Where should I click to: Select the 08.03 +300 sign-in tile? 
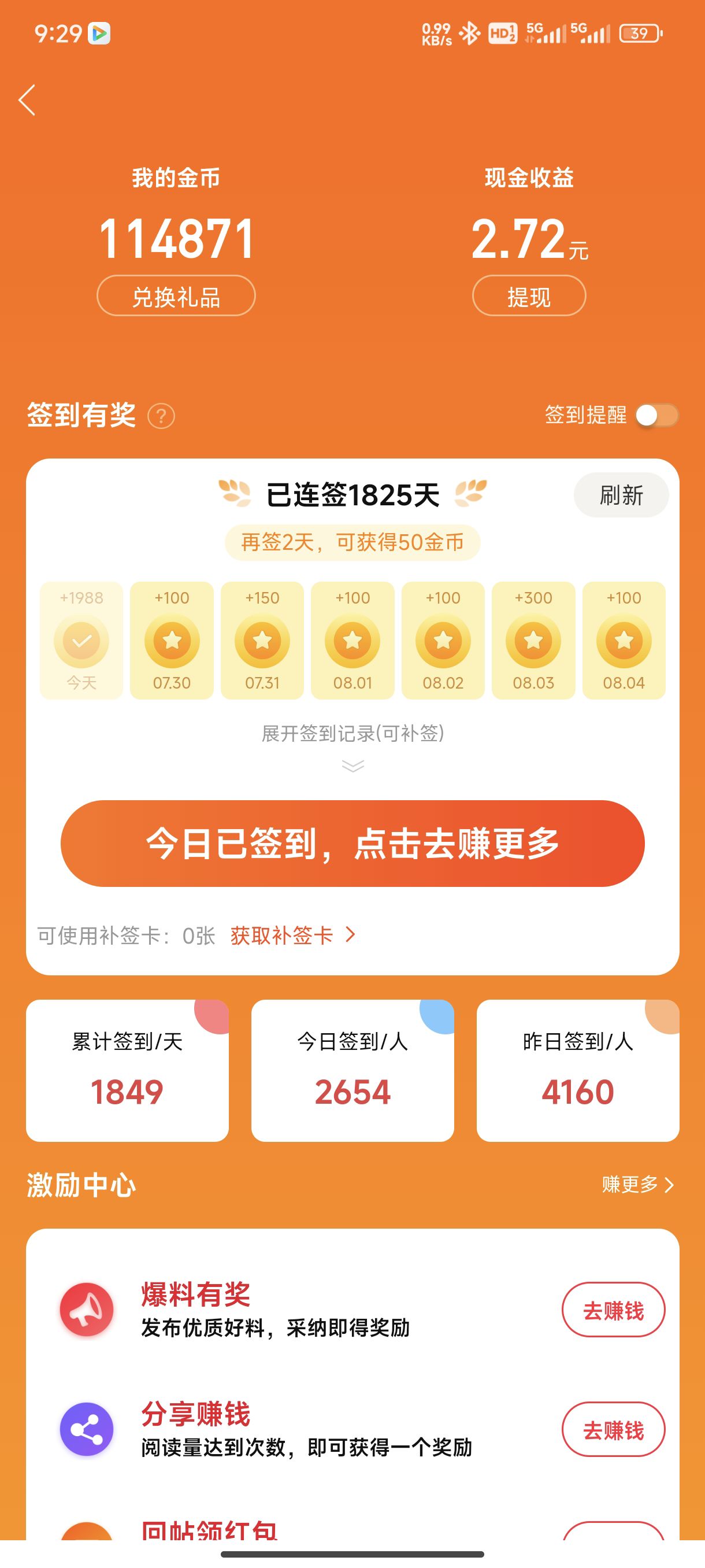533,641
